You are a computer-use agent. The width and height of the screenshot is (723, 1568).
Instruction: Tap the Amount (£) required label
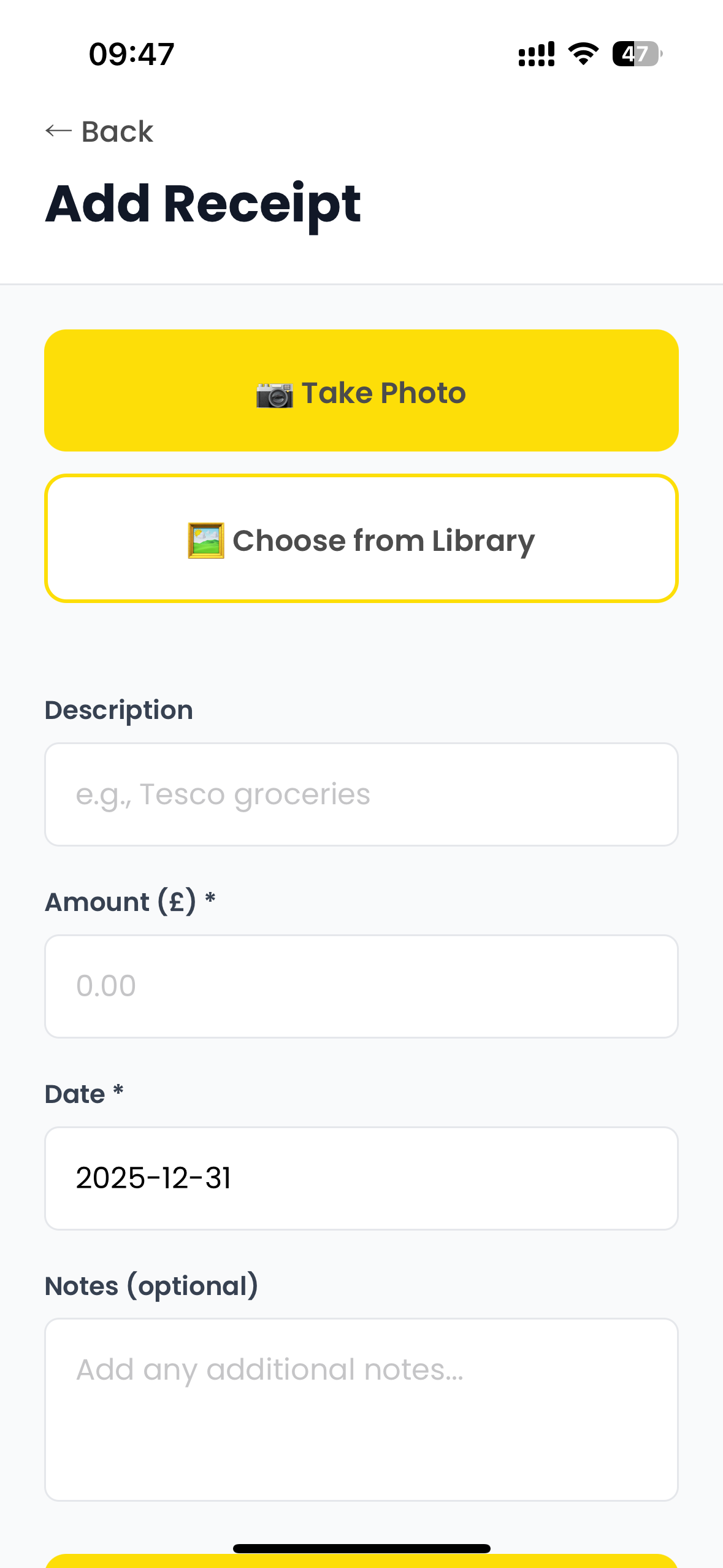pos(131,901)
